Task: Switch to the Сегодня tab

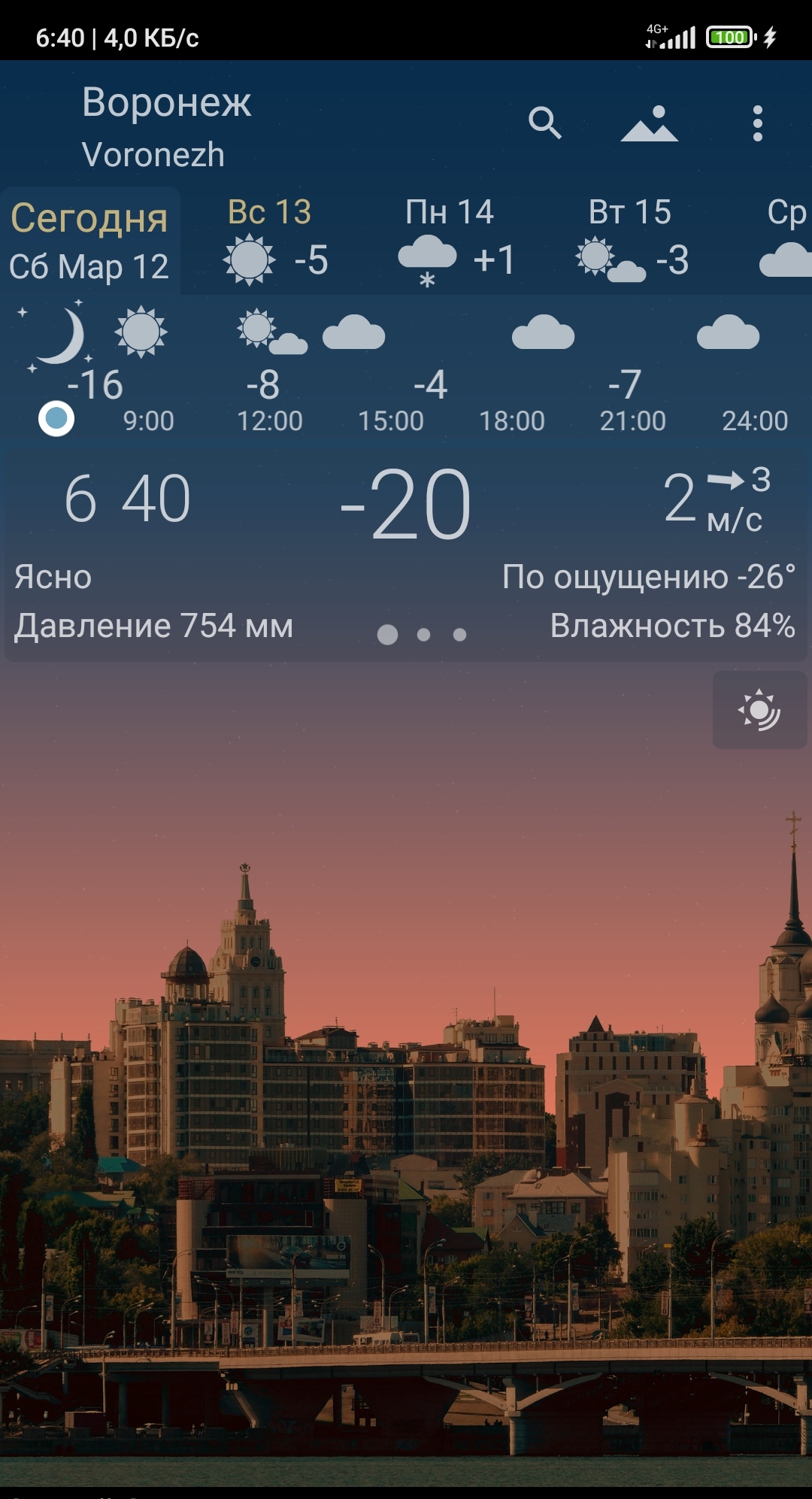Action: (x=89, y=241)
